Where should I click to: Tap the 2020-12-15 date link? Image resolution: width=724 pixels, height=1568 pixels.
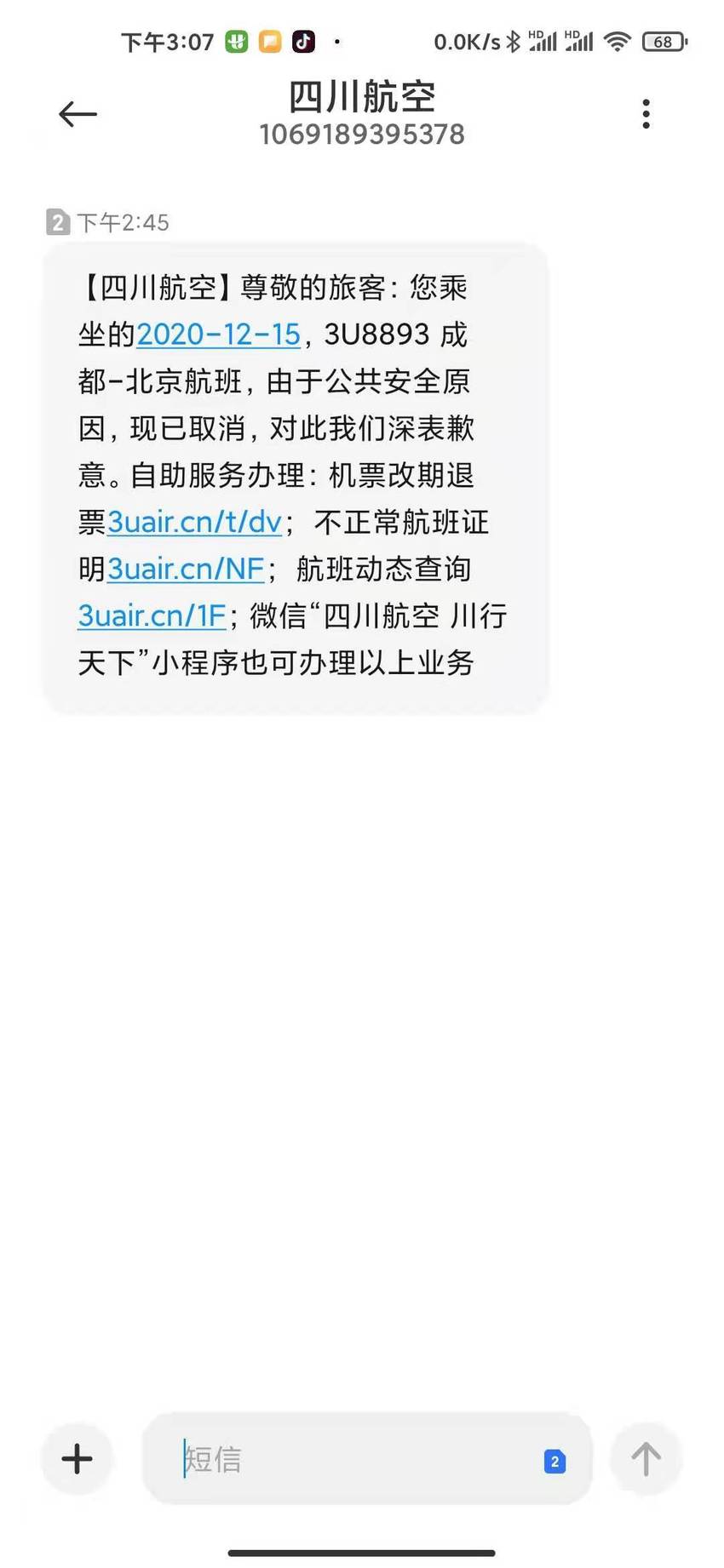(219, 335)
